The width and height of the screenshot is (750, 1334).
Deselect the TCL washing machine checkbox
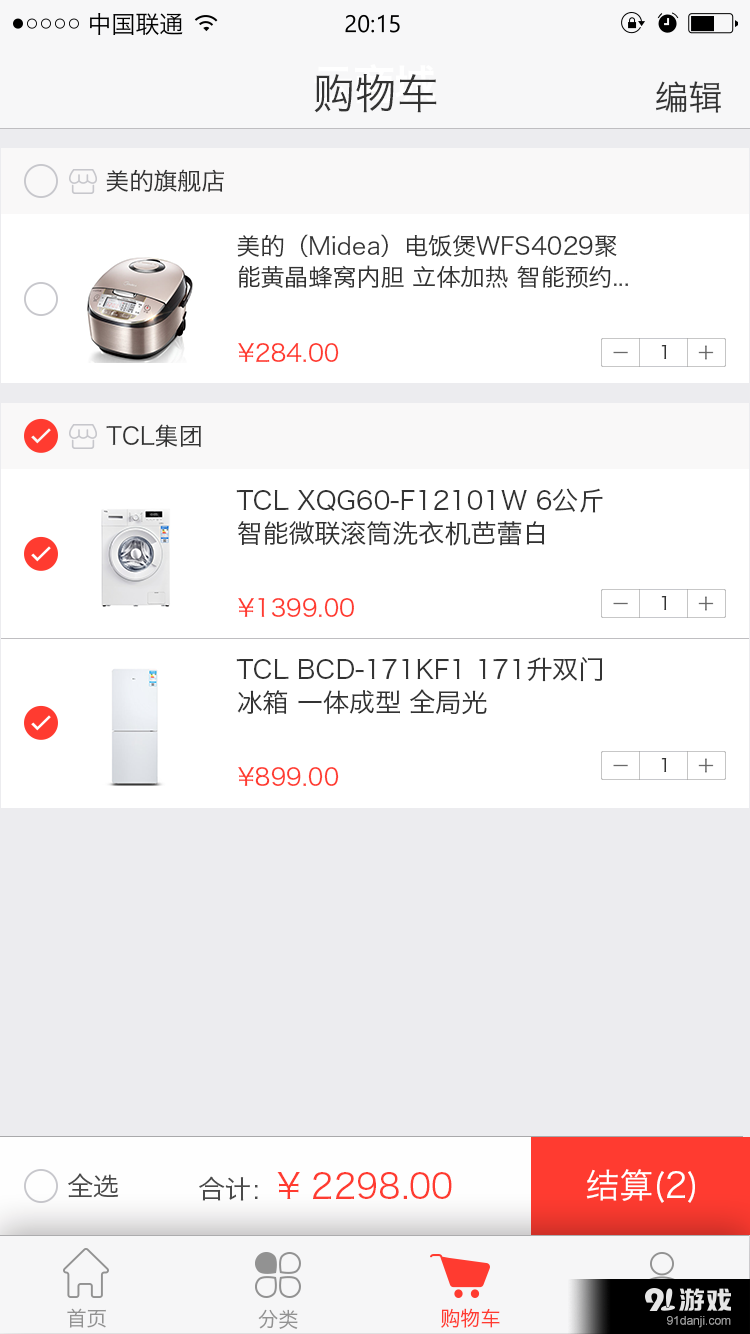tap(40, 553)
